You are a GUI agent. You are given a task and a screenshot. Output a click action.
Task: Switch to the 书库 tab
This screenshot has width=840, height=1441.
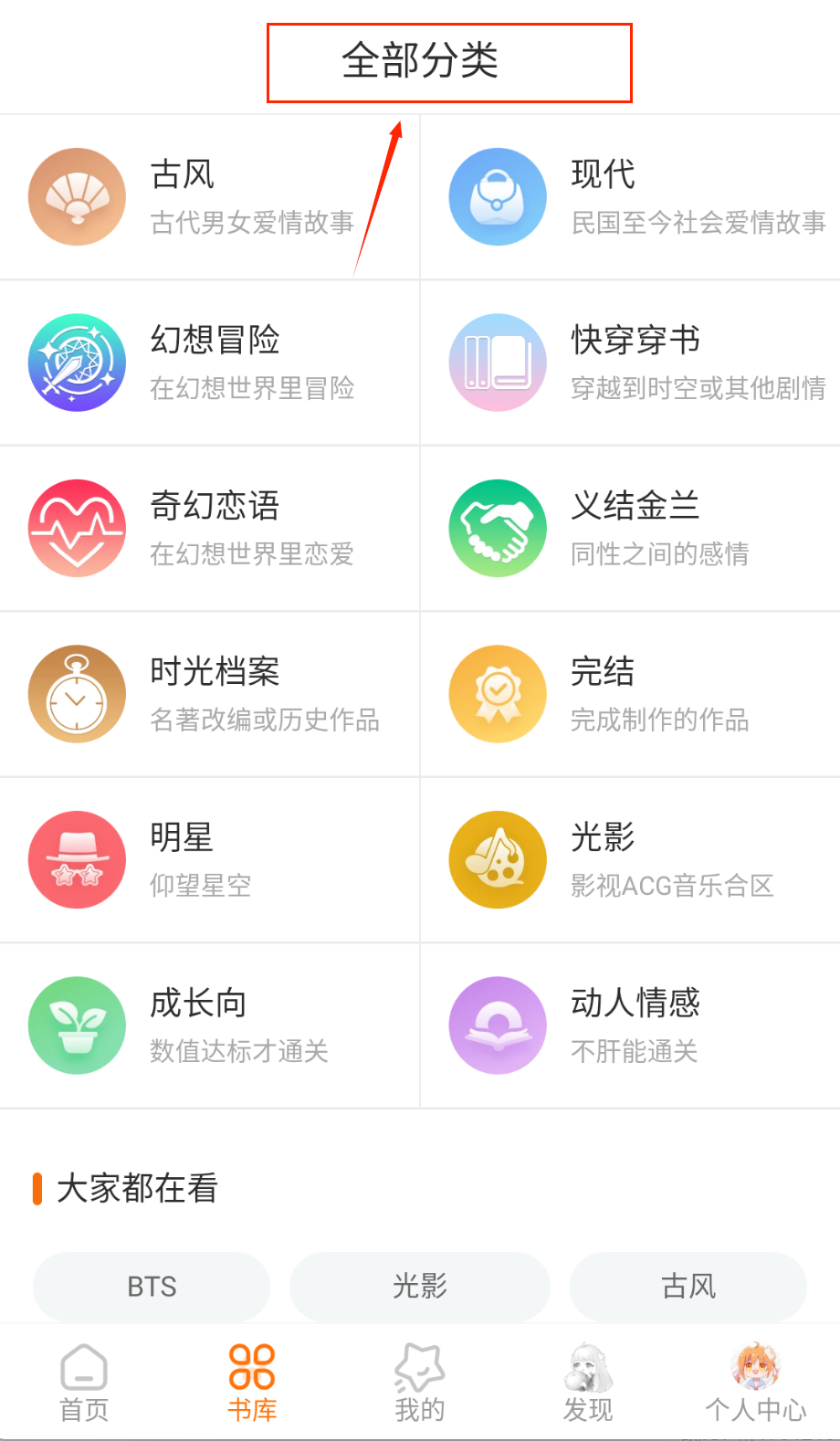click(252, 1383)
